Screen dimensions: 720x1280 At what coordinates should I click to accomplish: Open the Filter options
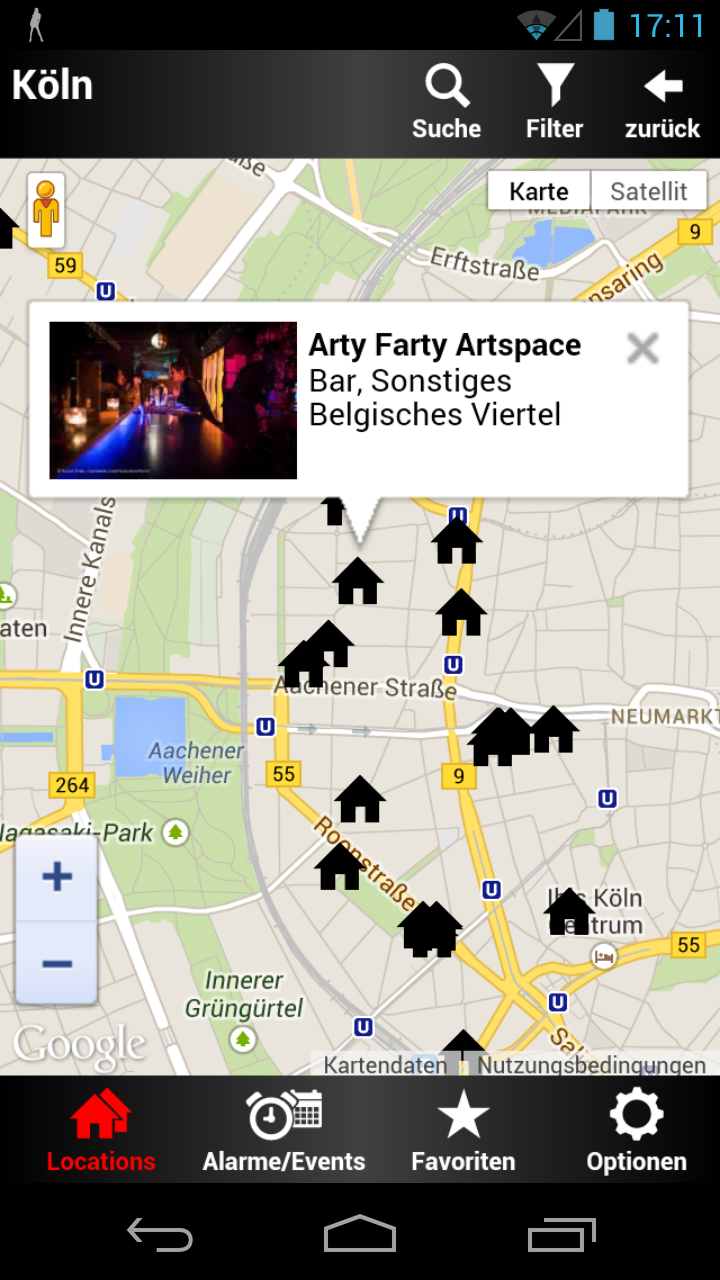[x=554, y=103]
